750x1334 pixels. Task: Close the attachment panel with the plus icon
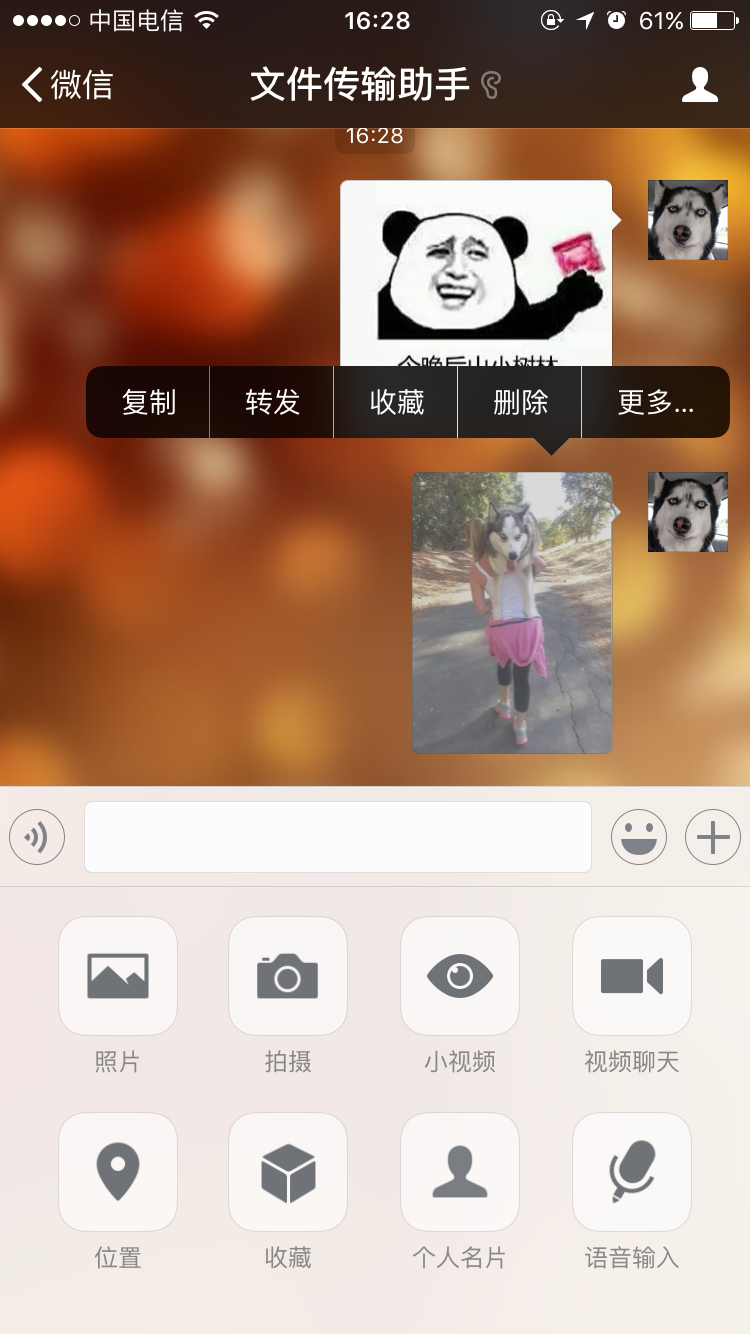click(712, 837)
